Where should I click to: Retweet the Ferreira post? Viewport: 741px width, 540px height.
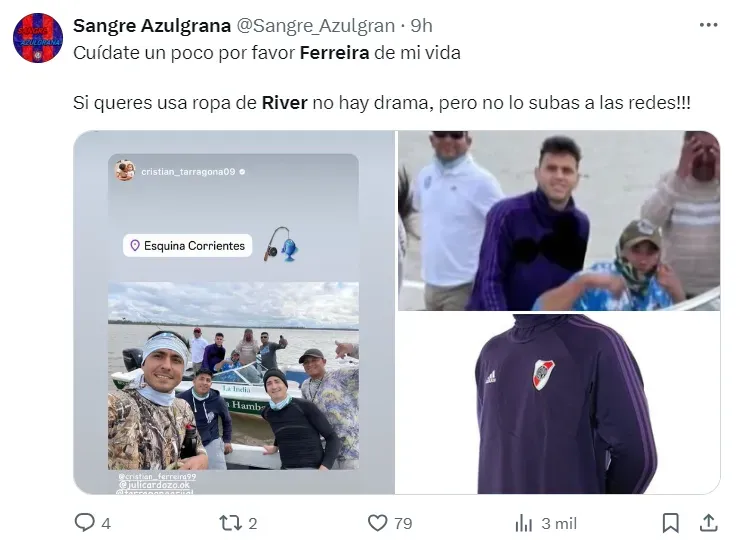pos(230,522)
